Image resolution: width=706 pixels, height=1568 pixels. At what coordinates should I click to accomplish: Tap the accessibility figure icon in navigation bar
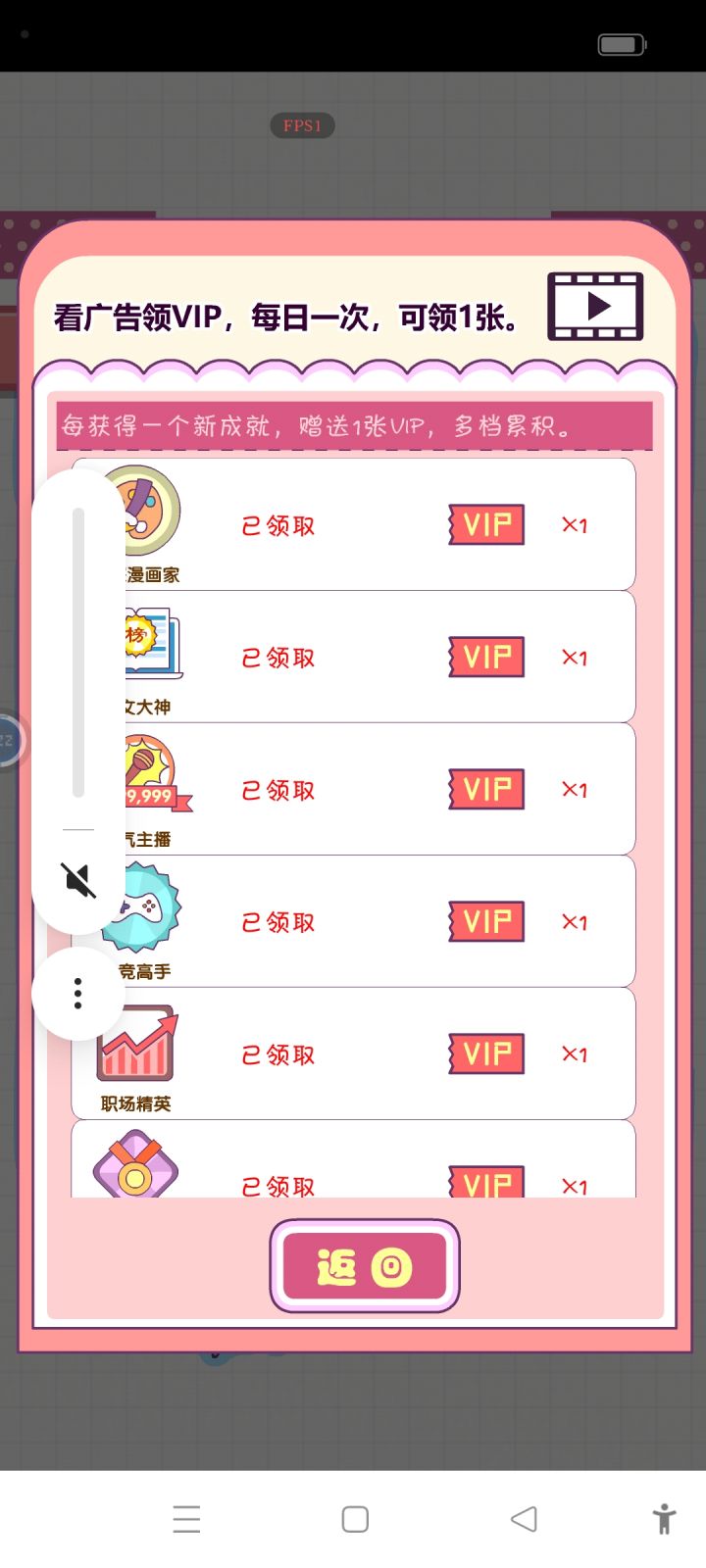pos(664,1518)
